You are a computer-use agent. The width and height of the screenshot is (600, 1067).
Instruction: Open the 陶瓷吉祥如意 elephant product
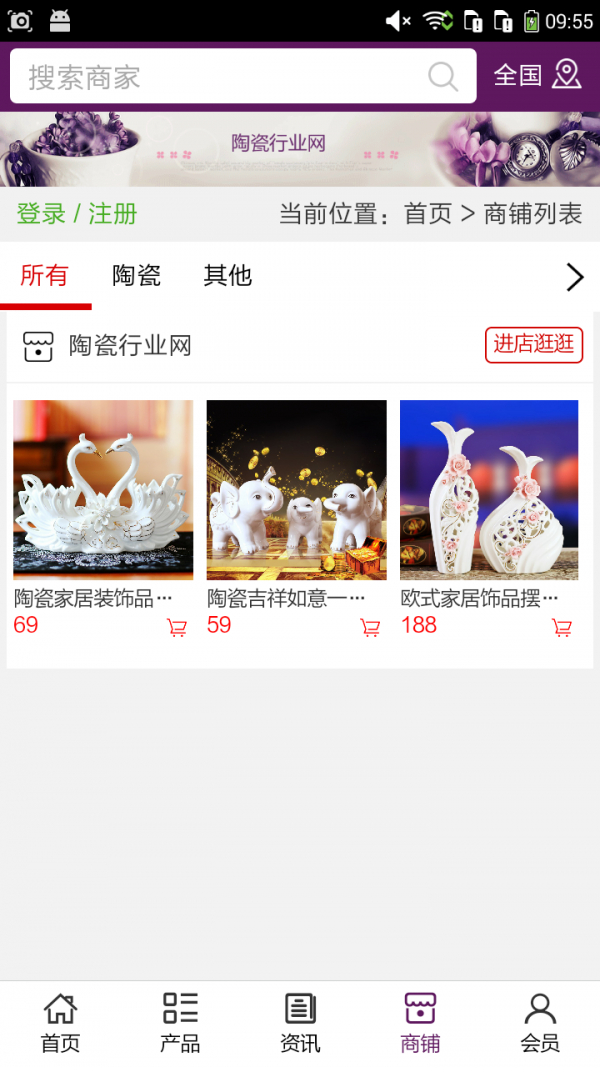(x=296, y=490)
